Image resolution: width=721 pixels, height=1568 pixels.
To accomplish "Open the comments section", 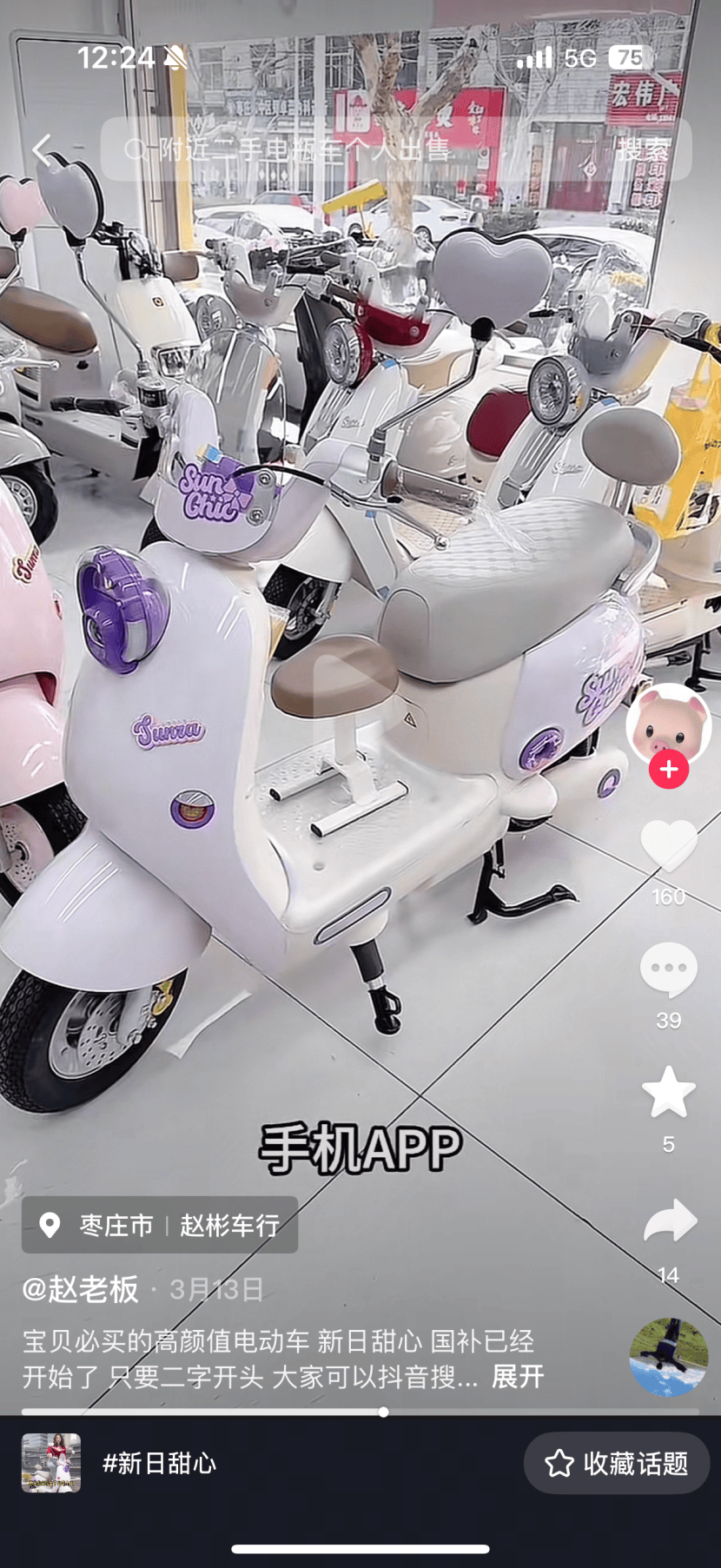I will coord(668,969).
